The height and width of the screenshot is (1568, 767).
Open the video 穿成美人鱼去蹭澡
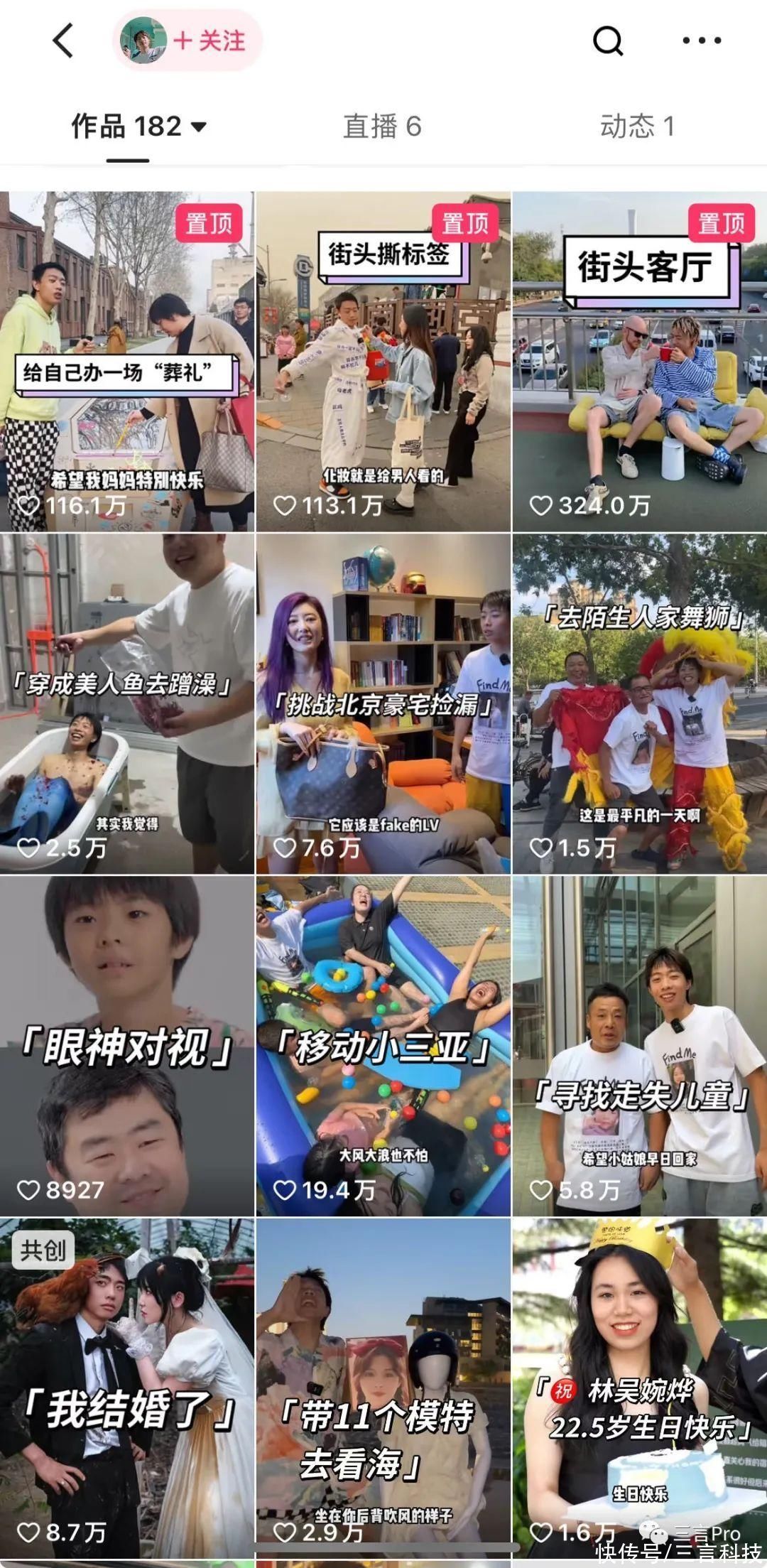[x=126, y=703]
